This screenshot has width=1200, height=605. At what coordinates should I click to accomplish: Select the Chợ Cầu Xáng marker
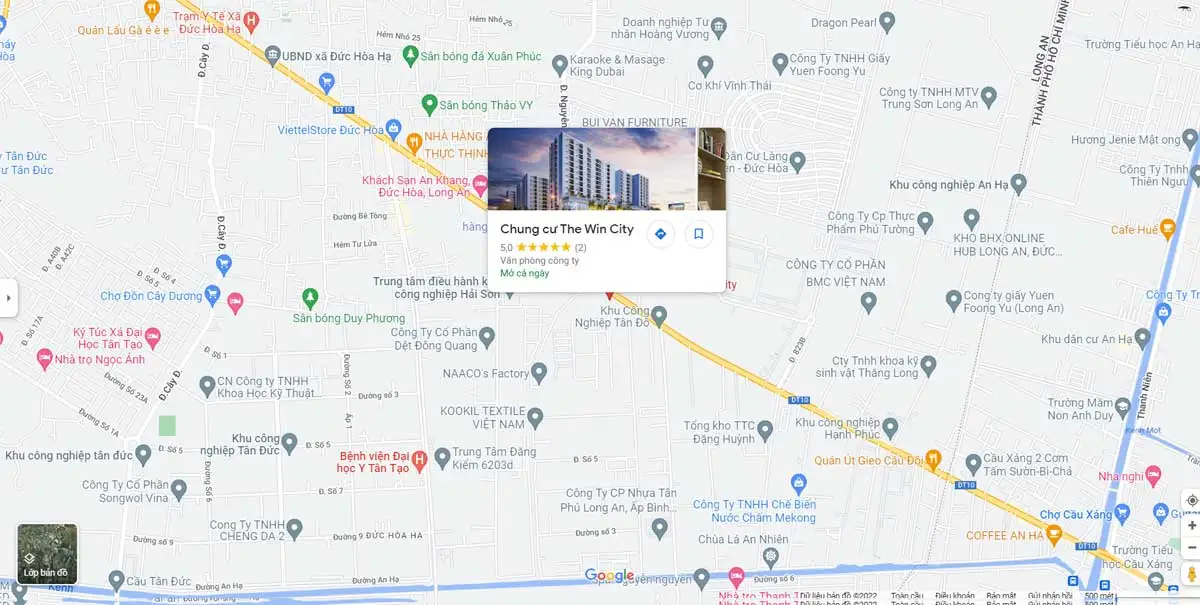[x=1122, y=514]
